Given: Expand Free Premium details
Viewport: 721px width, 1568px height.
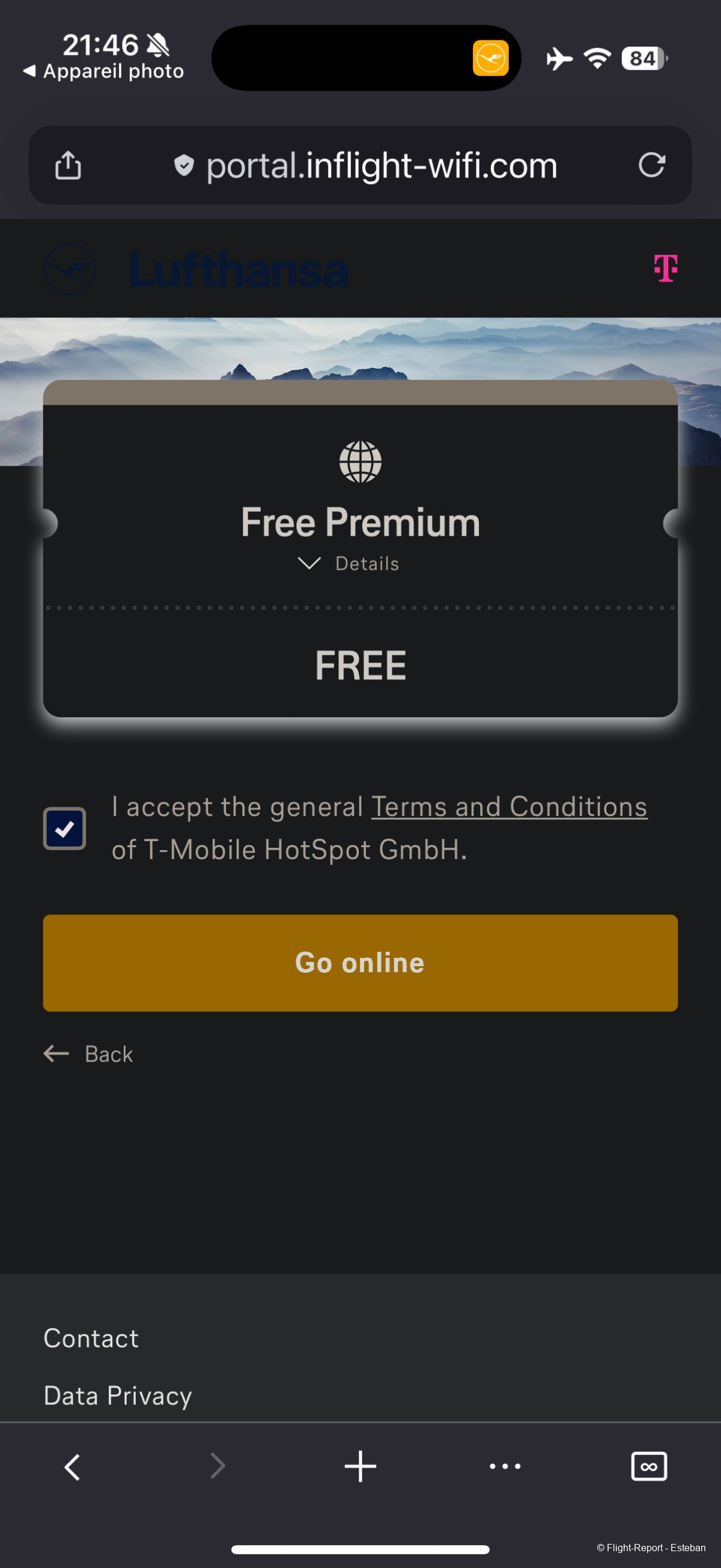Looking at the screenshot, I should [349, 564].
